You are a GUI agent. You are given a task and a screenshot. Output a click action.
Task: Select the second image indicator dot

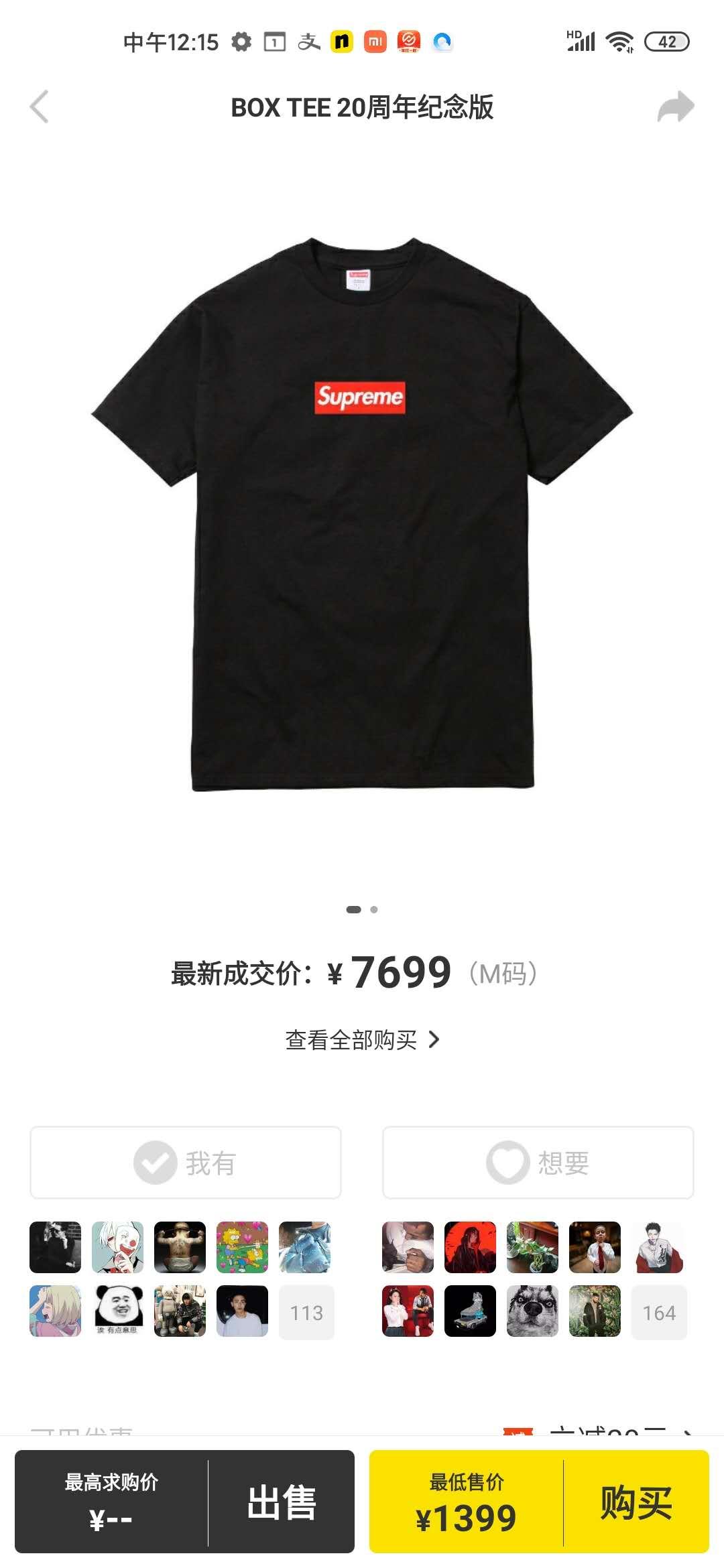point(375,908)
